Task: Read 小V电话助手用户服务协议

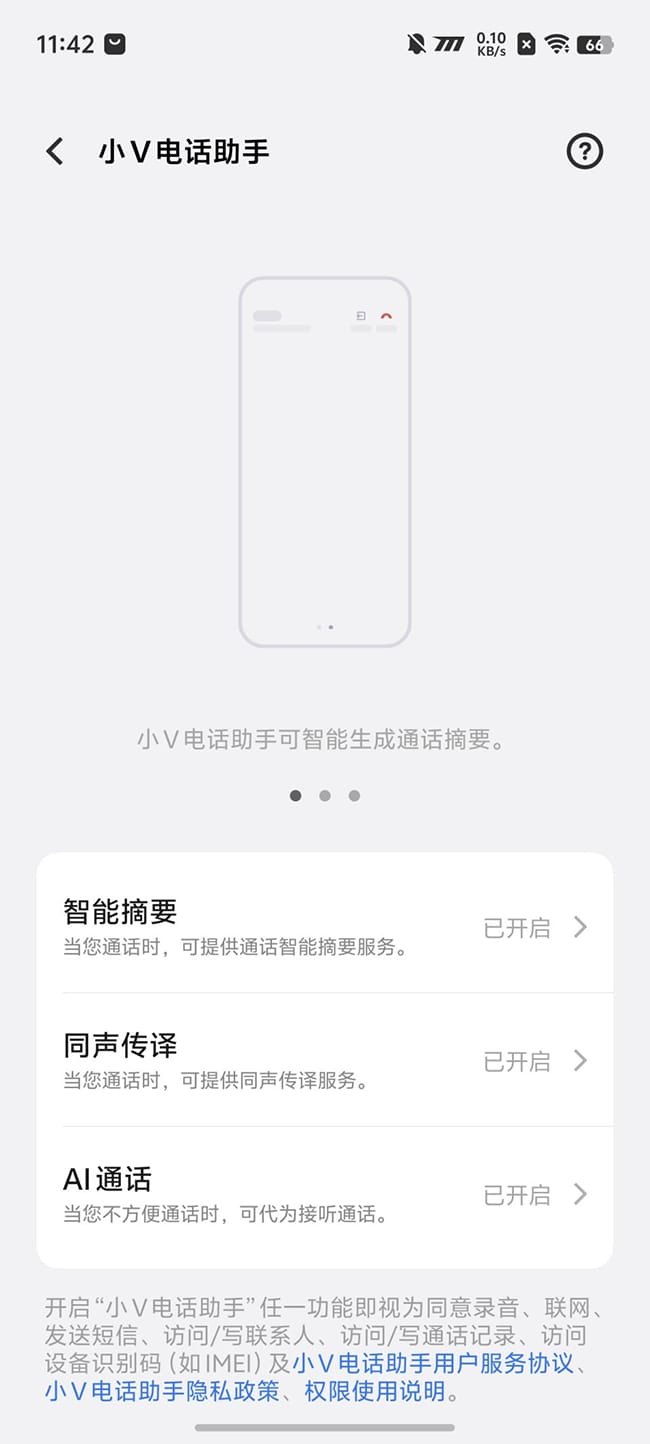Action: click(x=436, y=1363)
